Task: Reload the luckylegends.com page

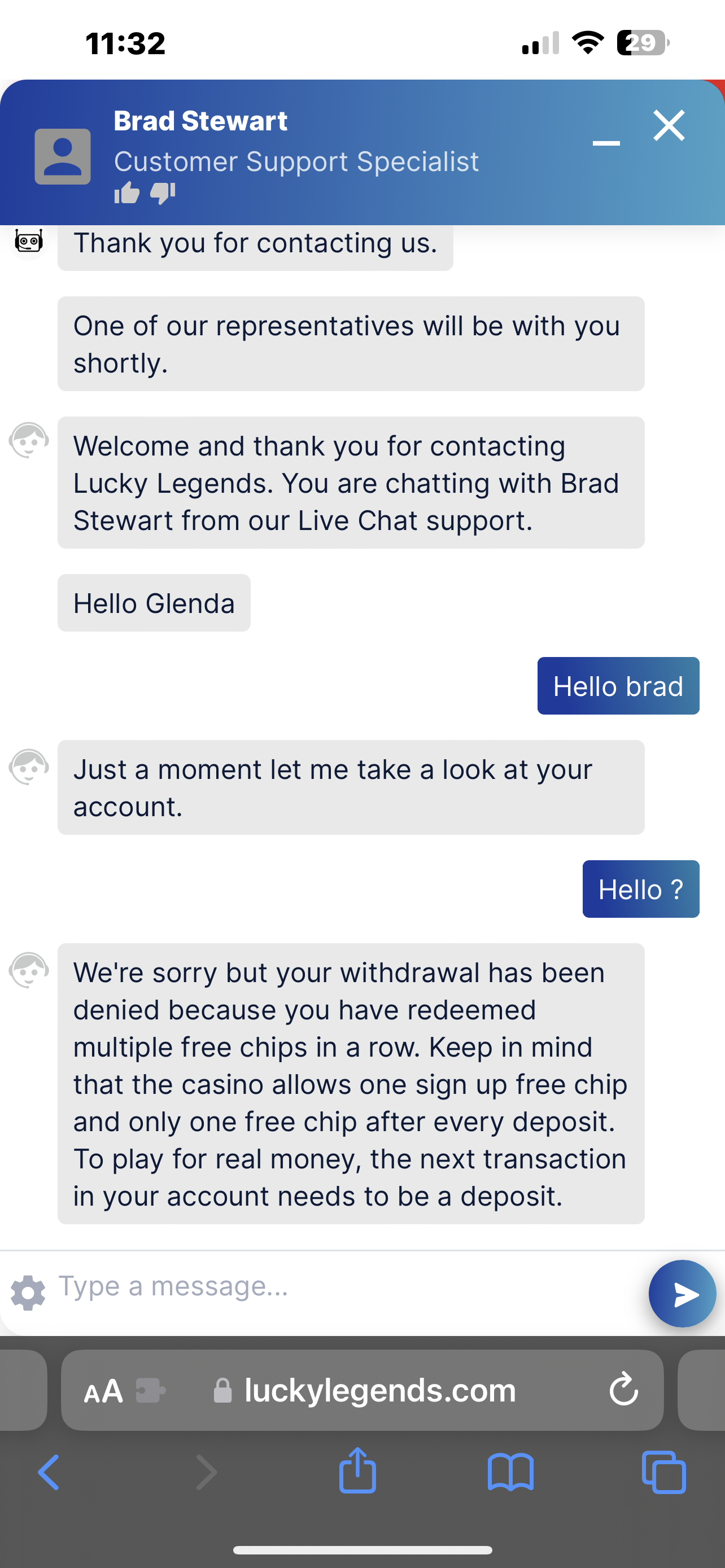Action: pos(623,1390)
